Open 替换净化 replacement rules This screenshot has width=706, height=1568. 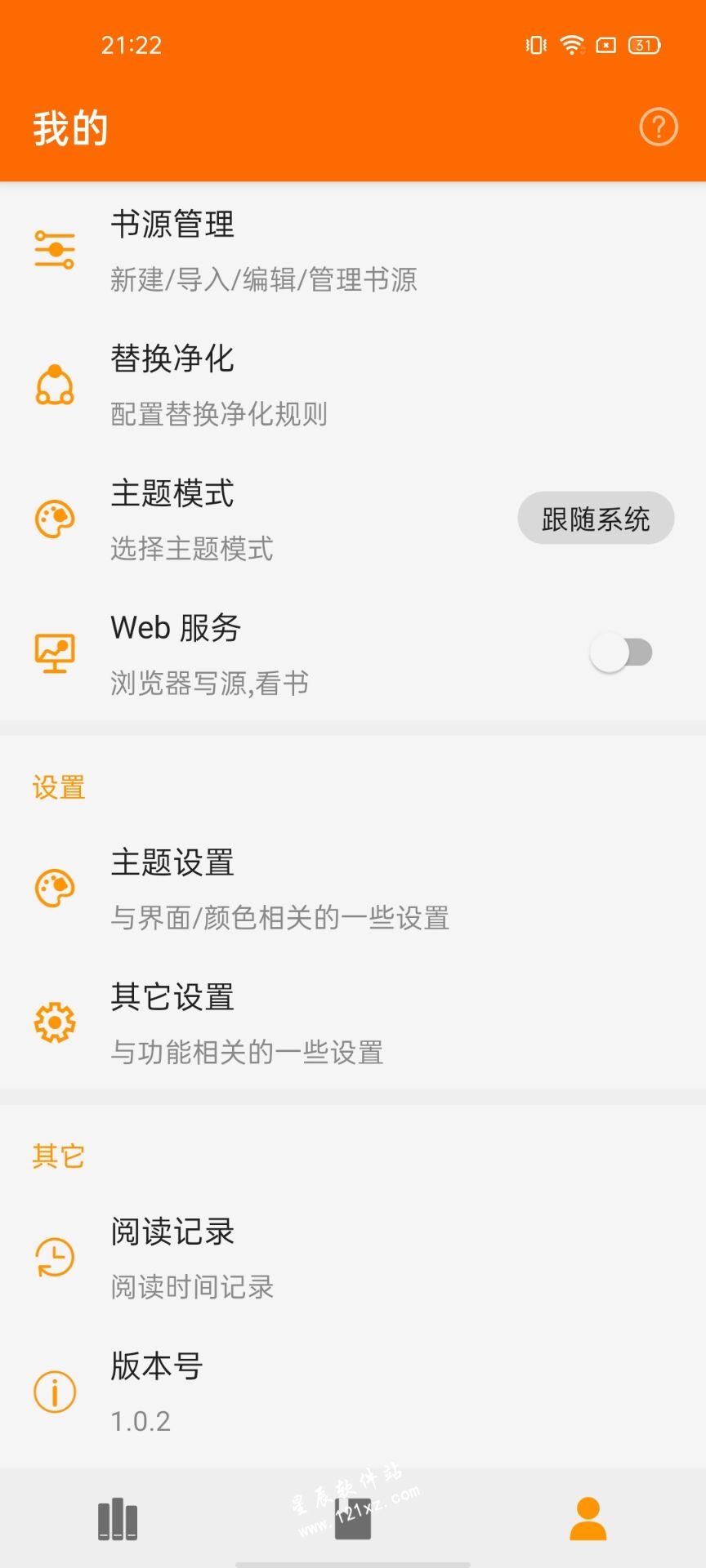click(x=353, y=385)
